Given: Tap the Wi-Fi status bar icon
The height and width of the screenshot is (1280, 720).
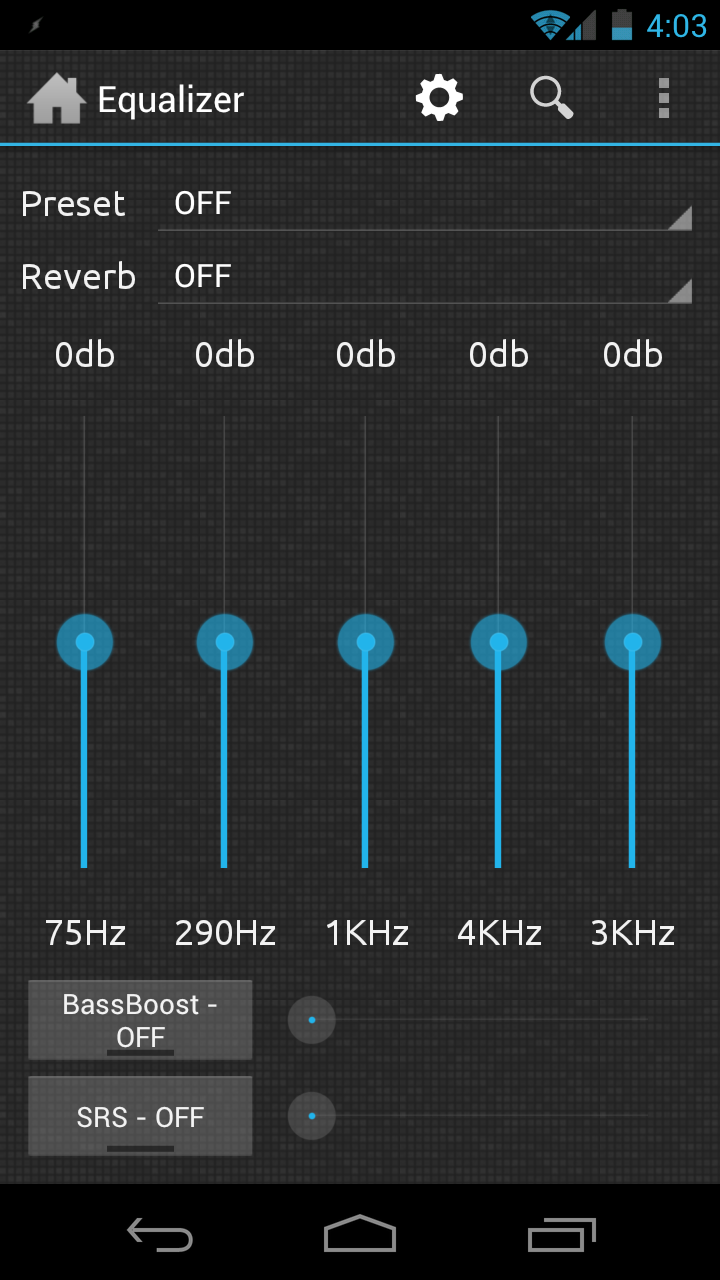Looking at the screenshot, I should [x=548, y=24].
